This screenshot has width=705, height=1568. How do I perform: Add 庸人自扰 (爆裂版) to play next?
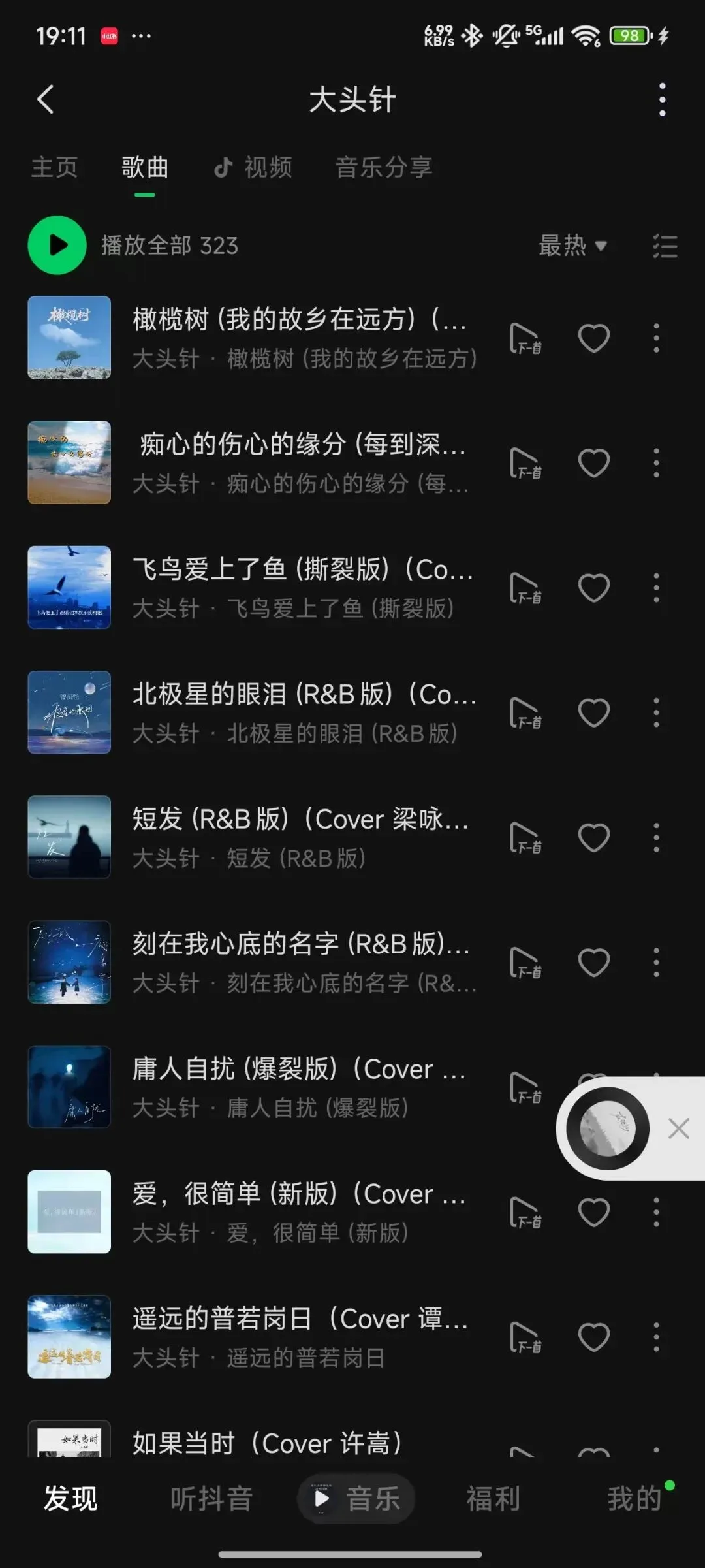coord(525,1087)
